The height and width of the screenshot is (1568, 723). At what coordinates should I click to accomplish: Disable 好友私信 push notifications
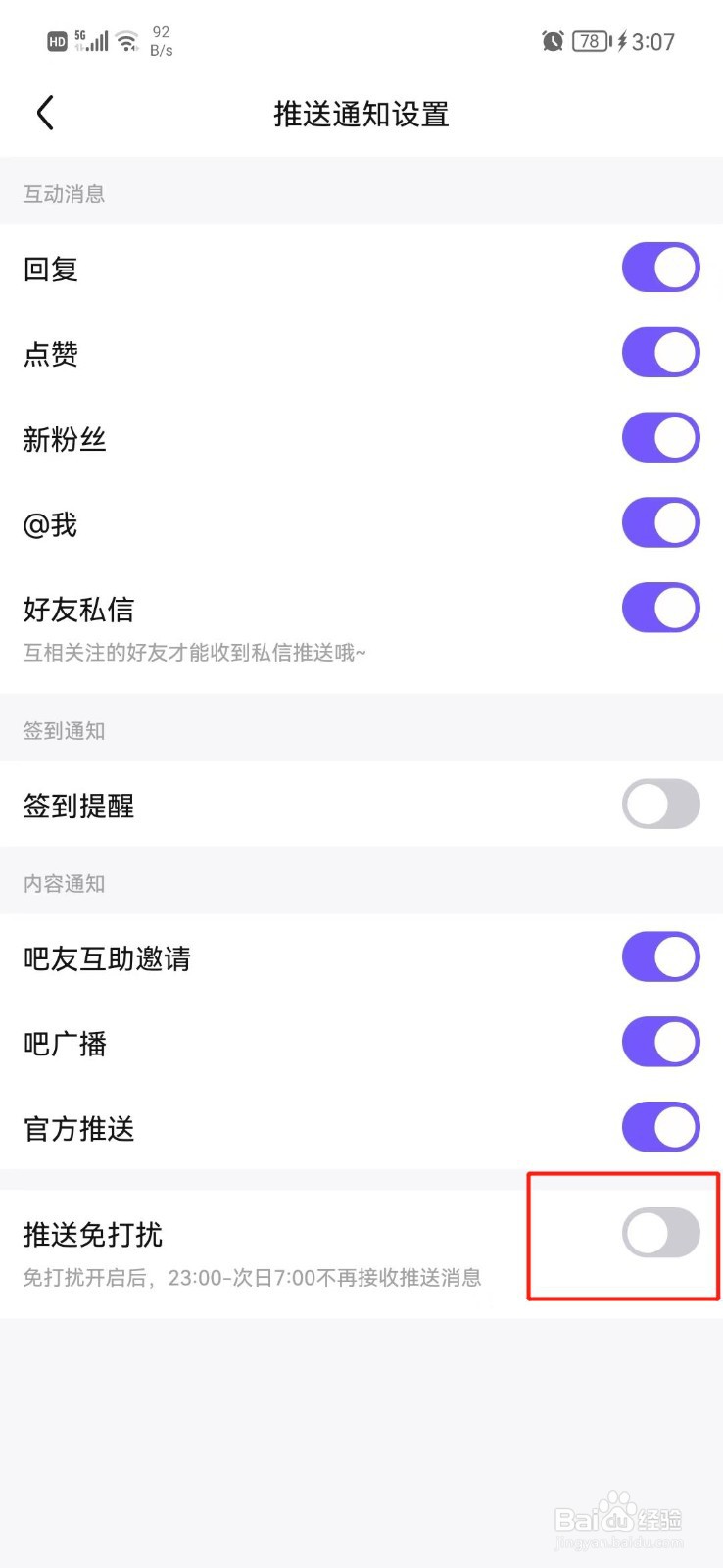[660, 609]
